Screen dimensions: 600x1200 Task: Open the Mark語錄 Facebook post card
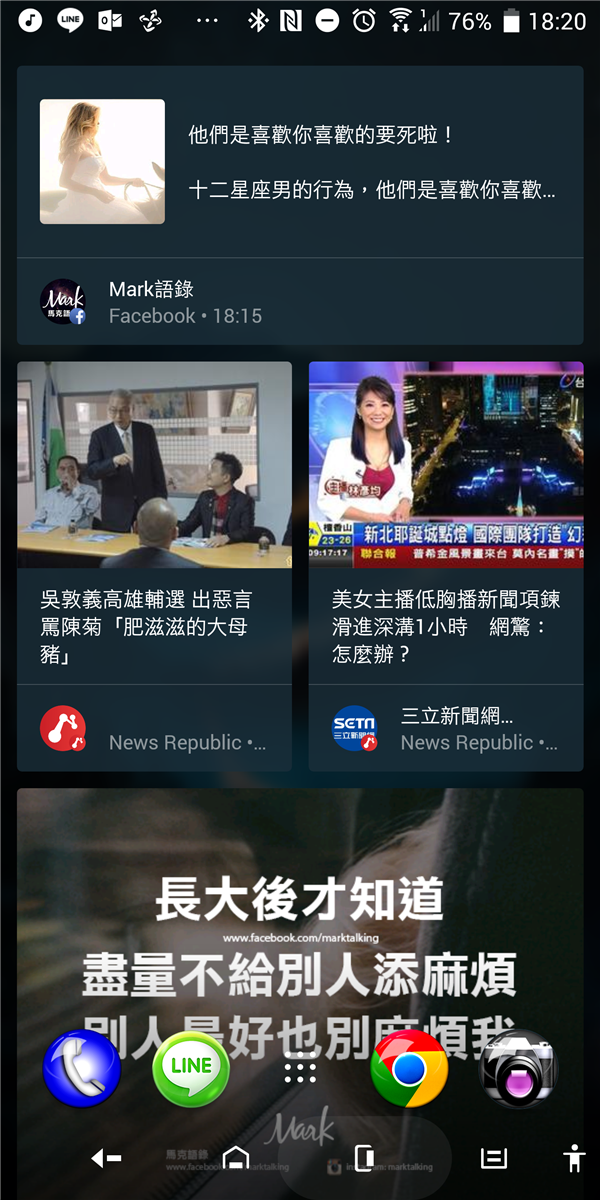pyautogui.click(x=300, y=205)
